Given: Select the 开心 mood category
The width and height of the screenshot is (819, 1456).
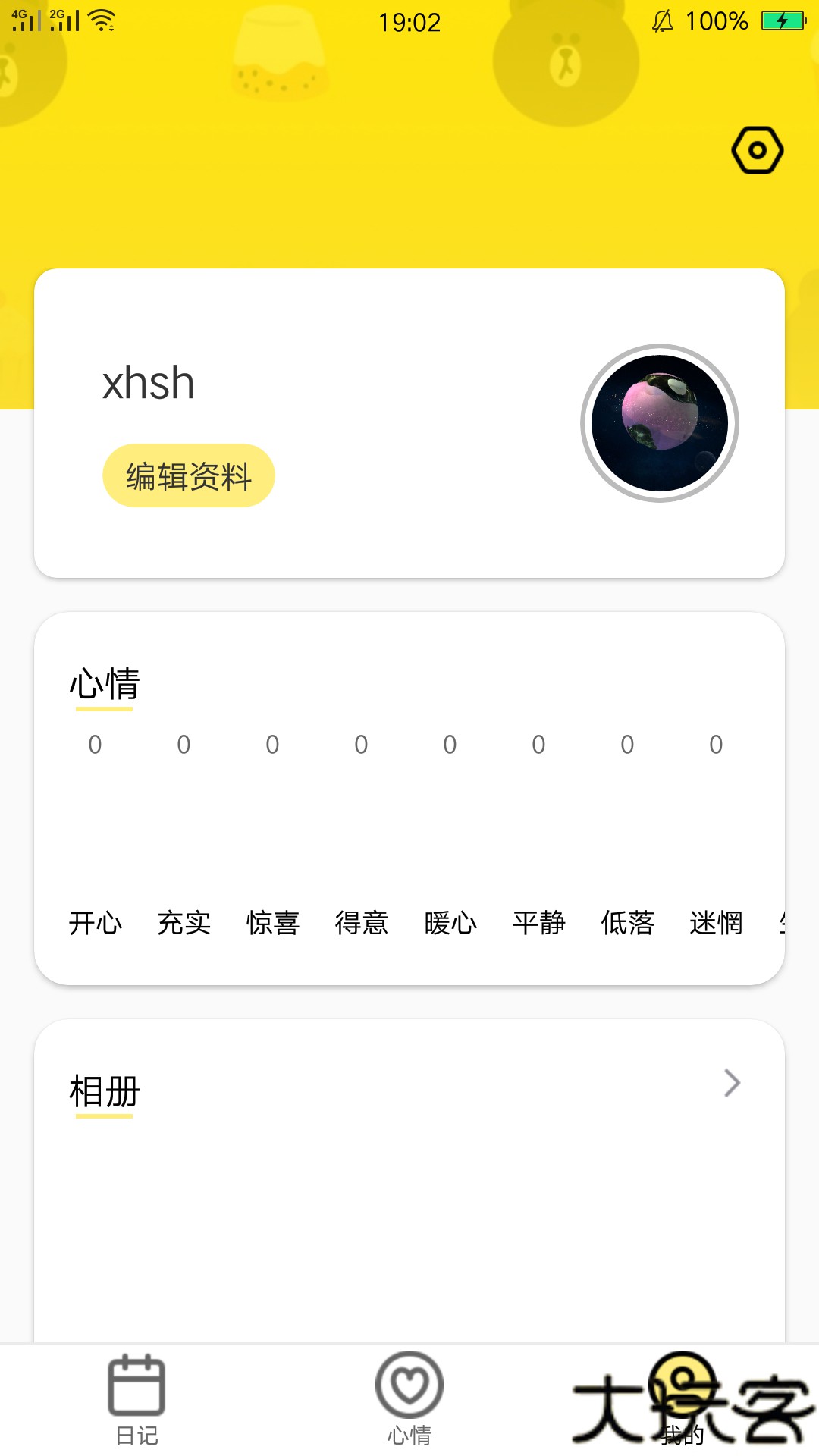Looking at the screenshot, I should pos(97,923).
